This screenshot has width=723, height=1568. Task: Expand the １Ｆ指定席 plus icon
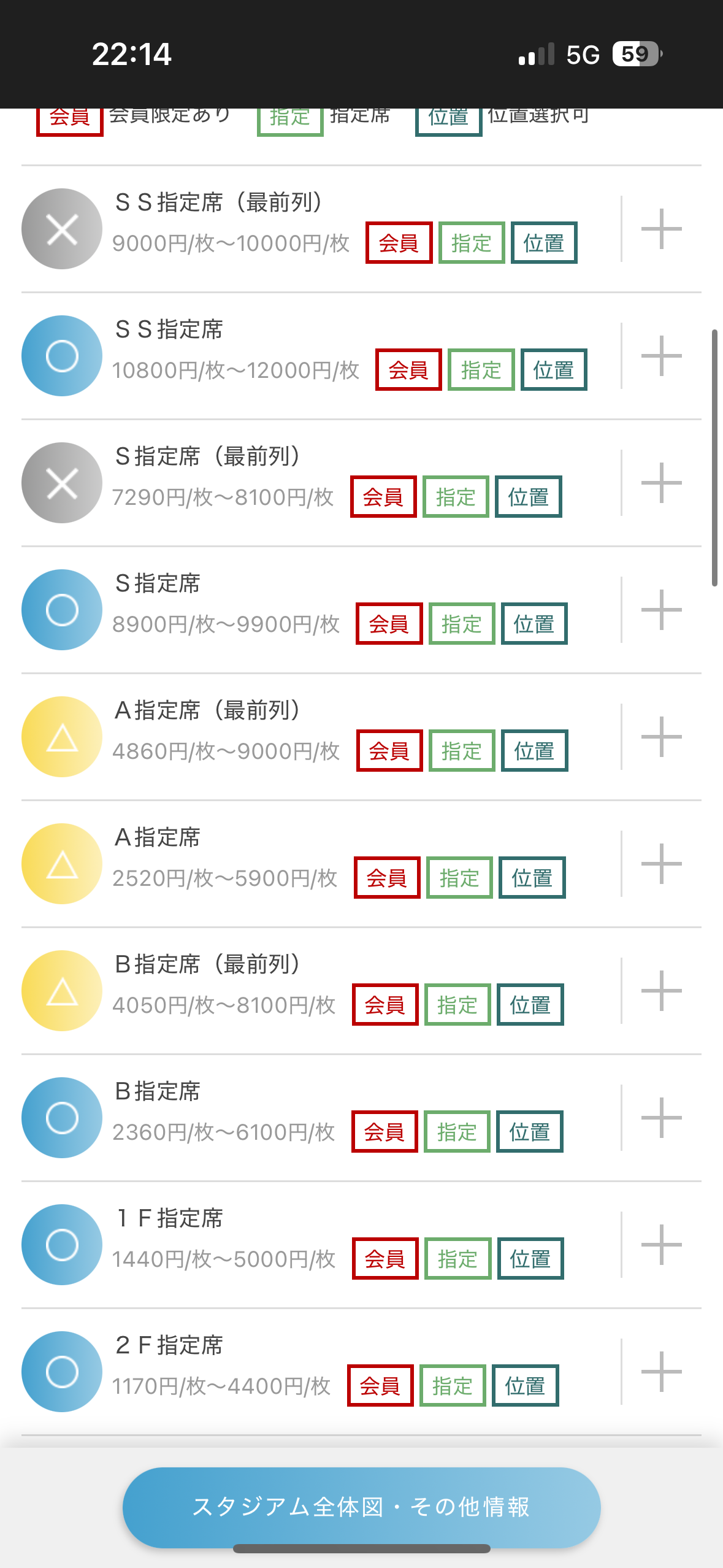click(661, 1245)
